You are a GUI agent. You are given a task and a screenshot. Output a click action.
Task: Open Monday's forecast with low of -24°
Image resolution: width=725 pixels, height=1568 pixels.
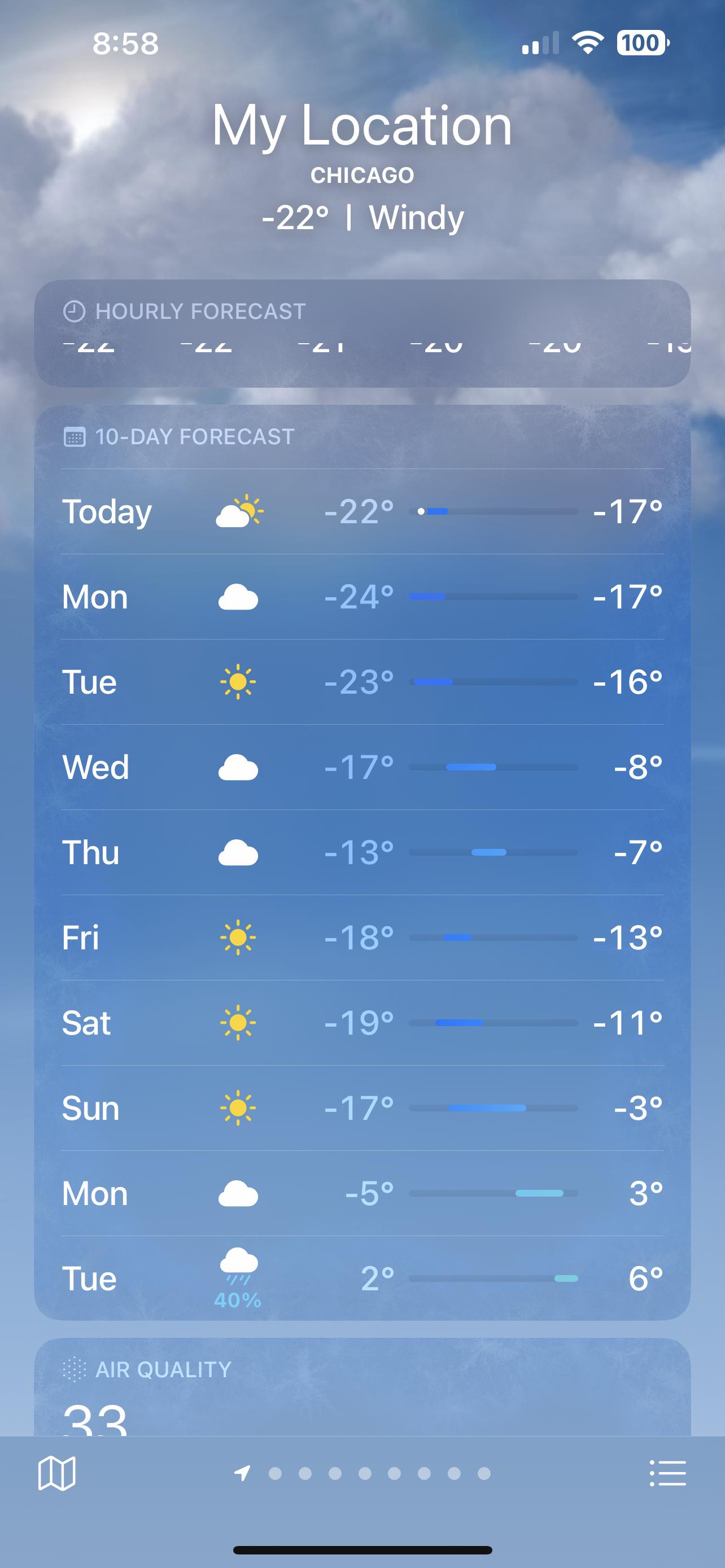(x=362, y=597)
